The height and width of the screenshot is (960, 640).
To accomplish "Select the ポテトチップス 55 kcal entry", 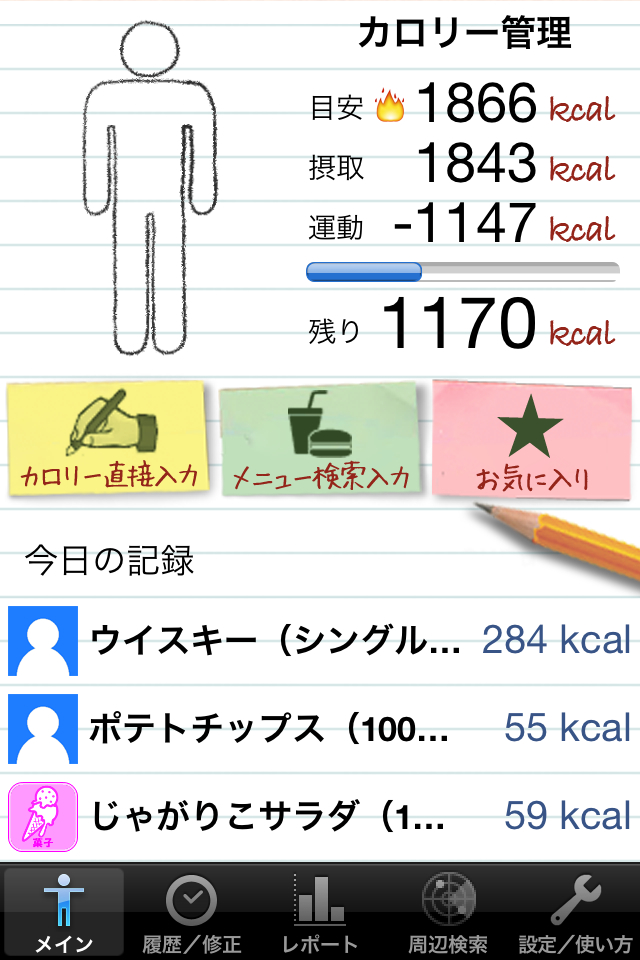I will coord(320,727).
